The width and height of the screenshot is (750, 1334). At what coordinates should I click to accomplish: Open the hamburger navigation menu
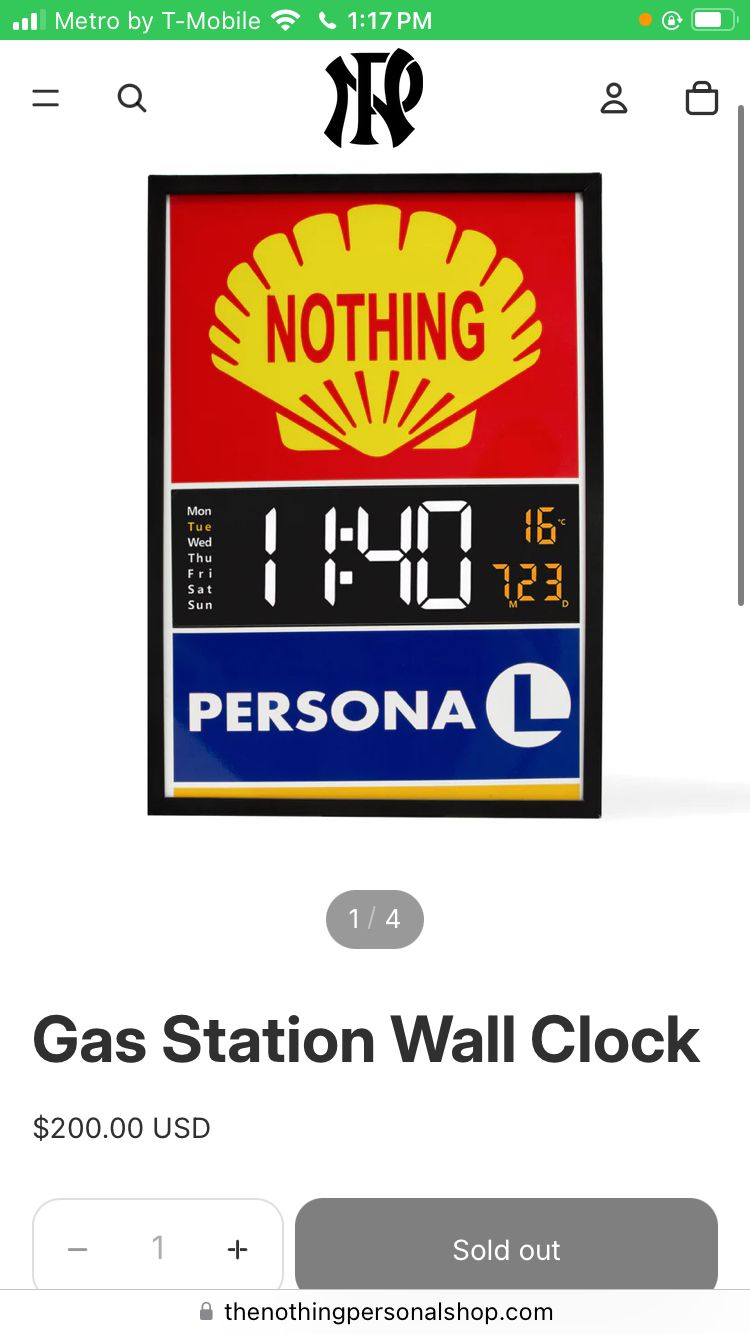(x=46, y=98)
